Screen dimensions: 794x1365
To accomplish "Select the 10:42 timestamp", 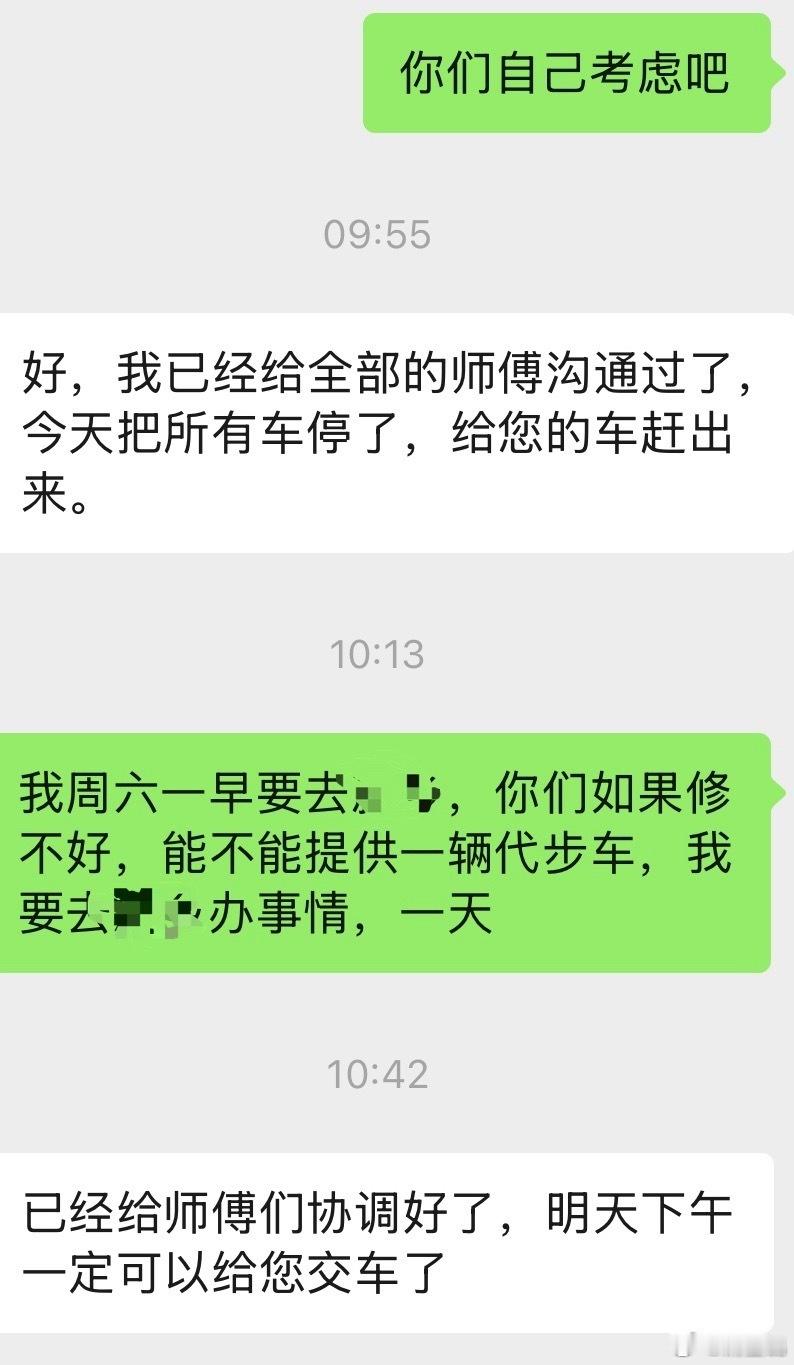I will (378, 1075).
